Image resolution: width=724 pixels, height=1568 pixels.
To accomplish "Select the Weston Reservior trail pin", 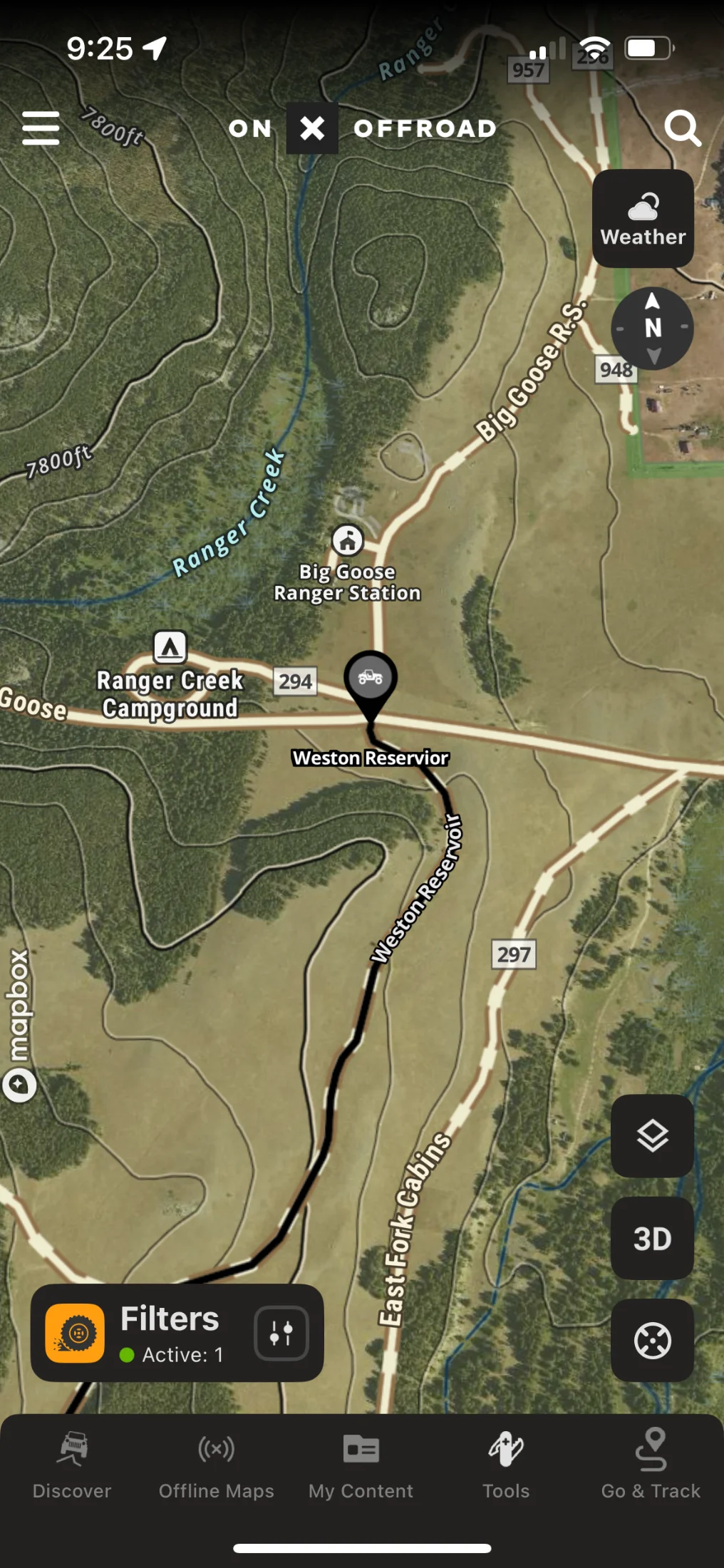I will click(371, 679).
